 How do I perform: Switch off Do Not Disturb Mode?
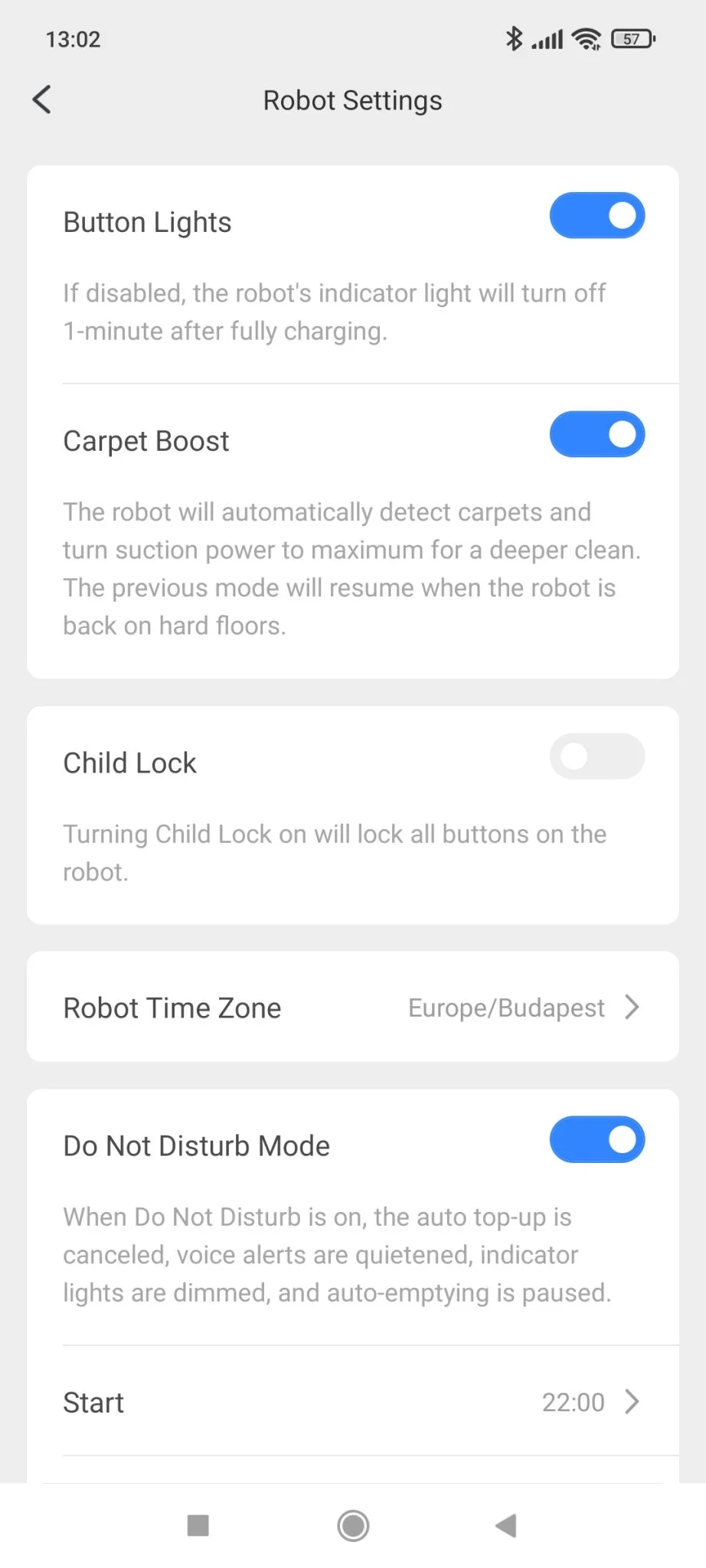click(x=597, y=1139)
